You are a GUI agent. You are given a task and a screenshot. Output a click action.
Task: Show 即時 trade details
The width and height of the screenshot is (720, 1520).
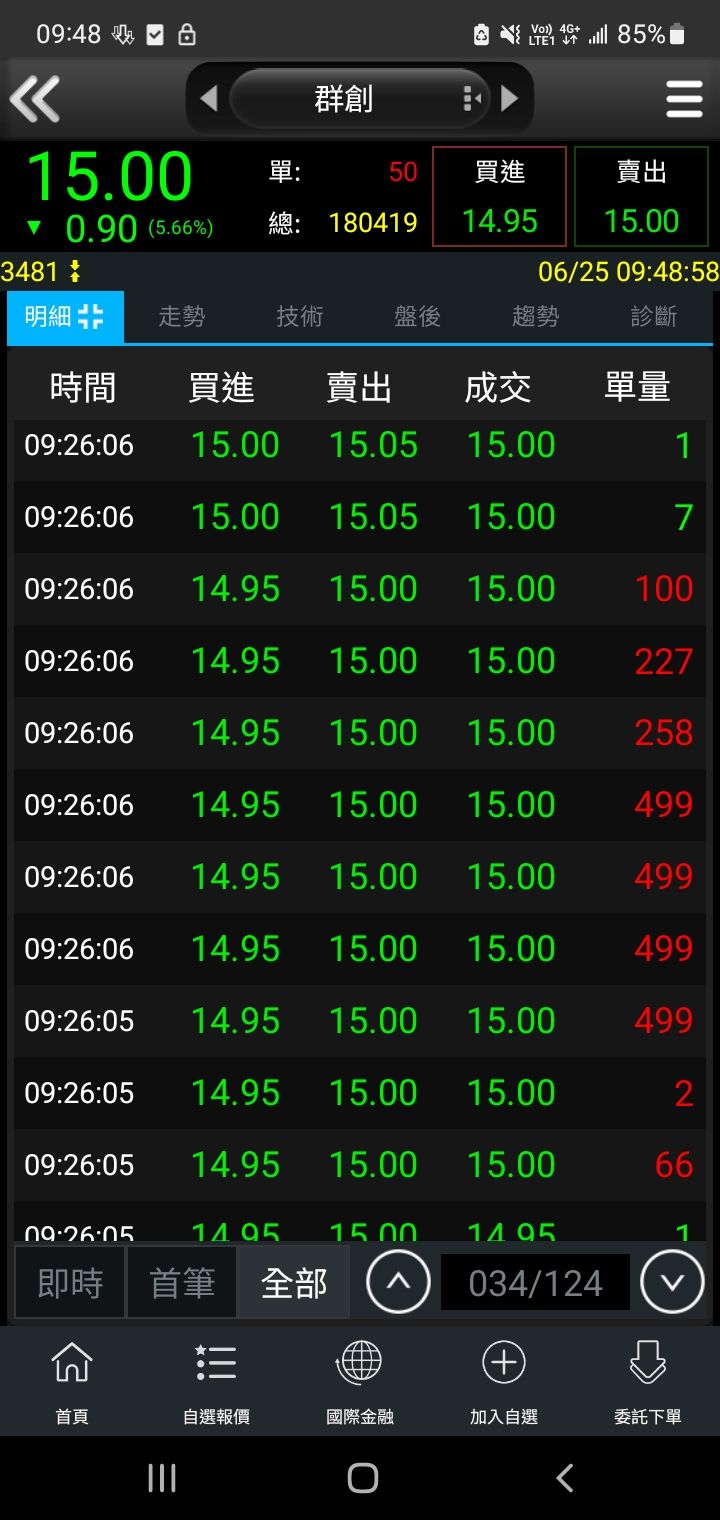70,1283
